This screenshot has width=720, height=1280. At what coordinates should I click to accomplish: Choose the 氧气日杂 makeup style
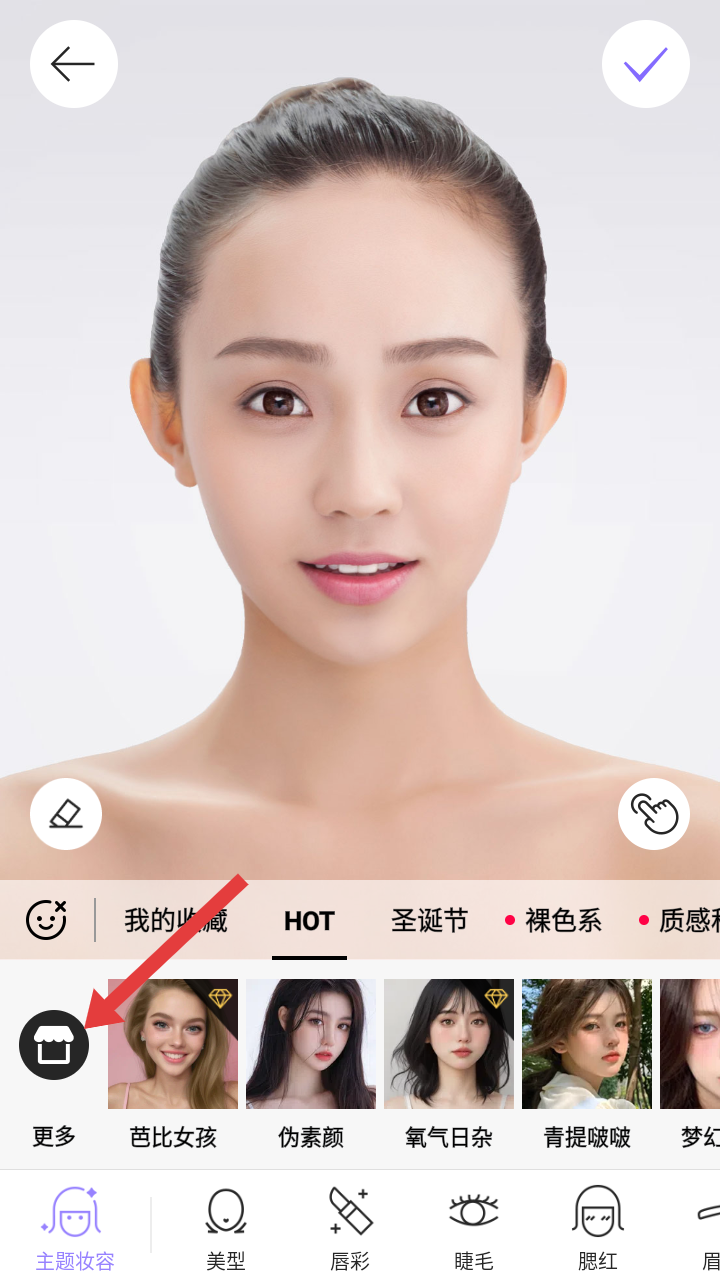pyautogui.click(x=449, y=1045)
